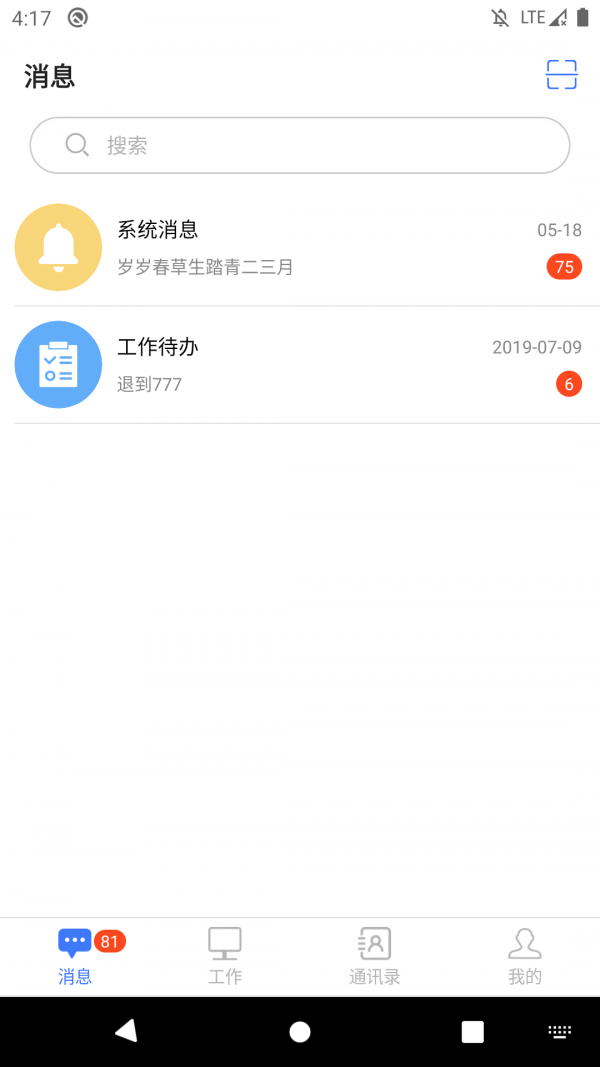The height and width of the screenshot is (1067, 600).
Task: Open the 系统消息 conversation
Action: coord(300,248)
